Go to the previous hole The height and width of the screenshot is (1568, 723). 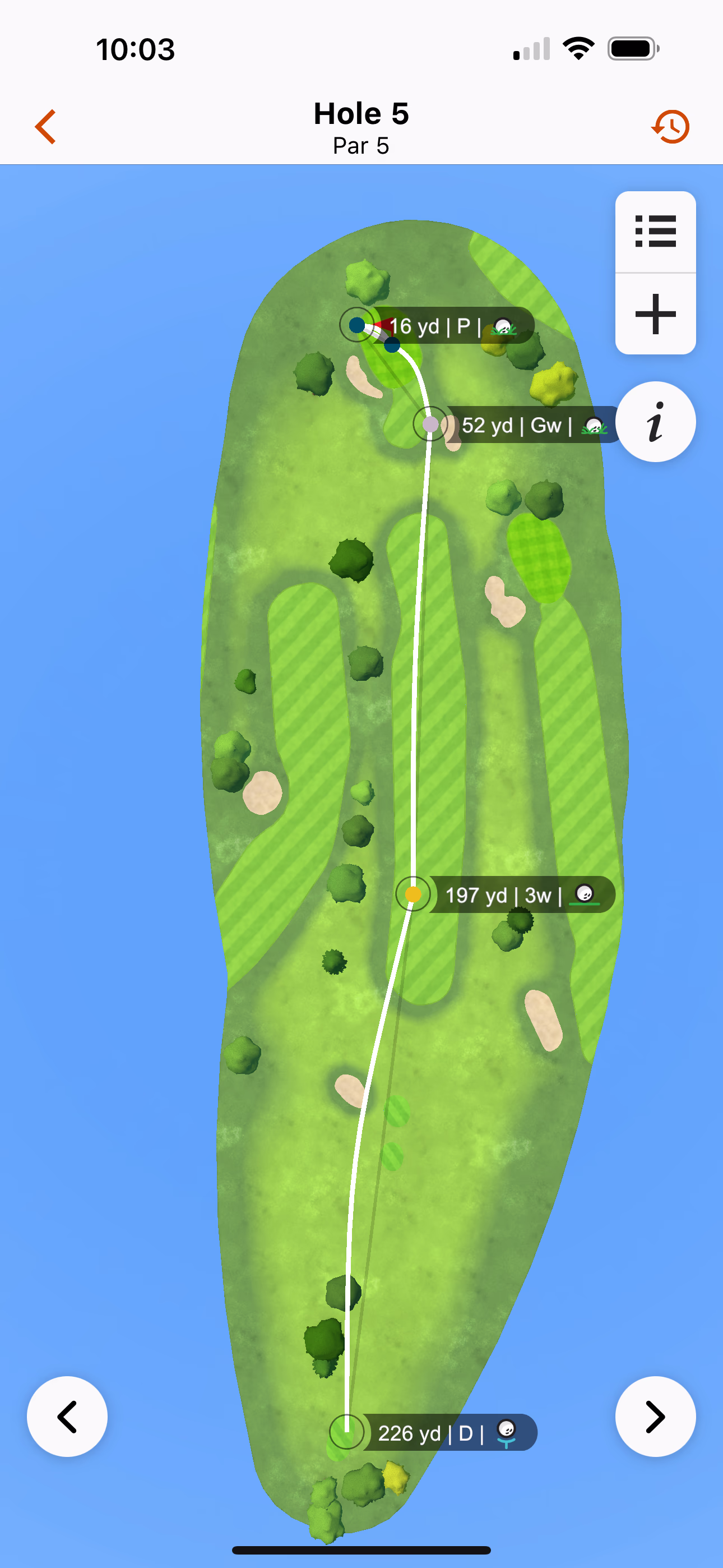pos(67,1417)
